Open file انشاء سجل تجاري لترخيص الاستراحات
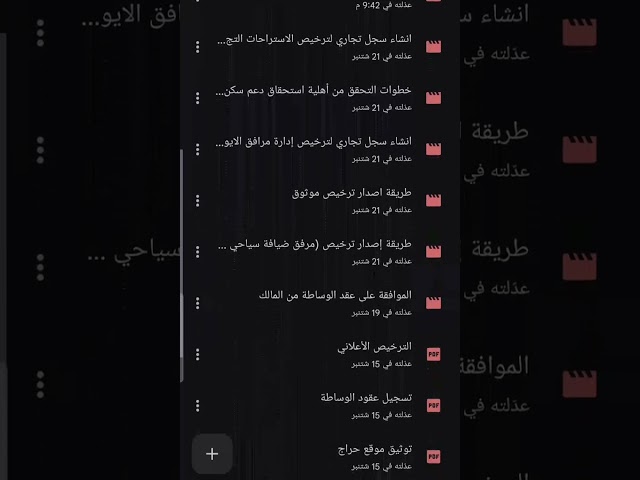 (x=320, y=47)
